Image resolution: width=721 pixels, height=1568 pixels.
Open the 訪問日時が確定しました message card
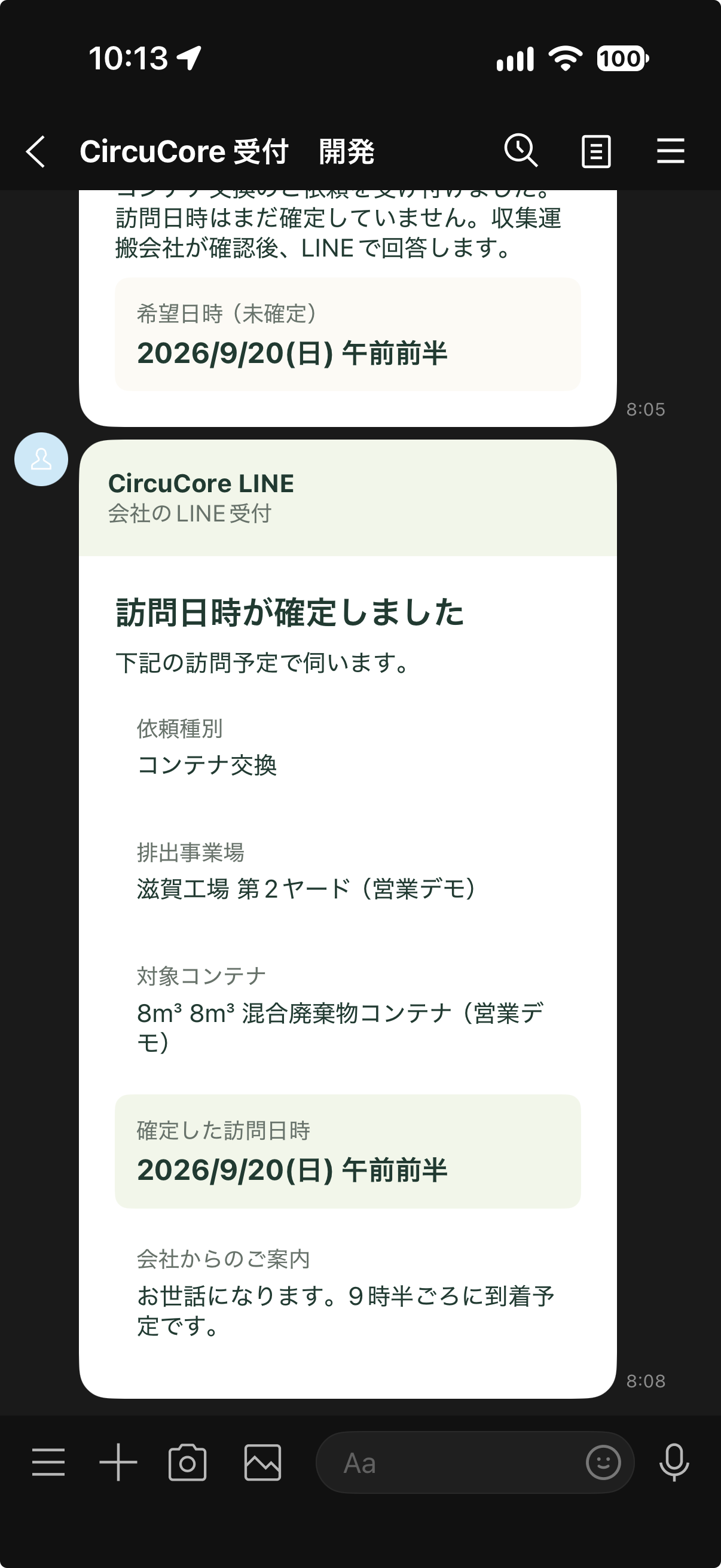[x=348, y=919]
